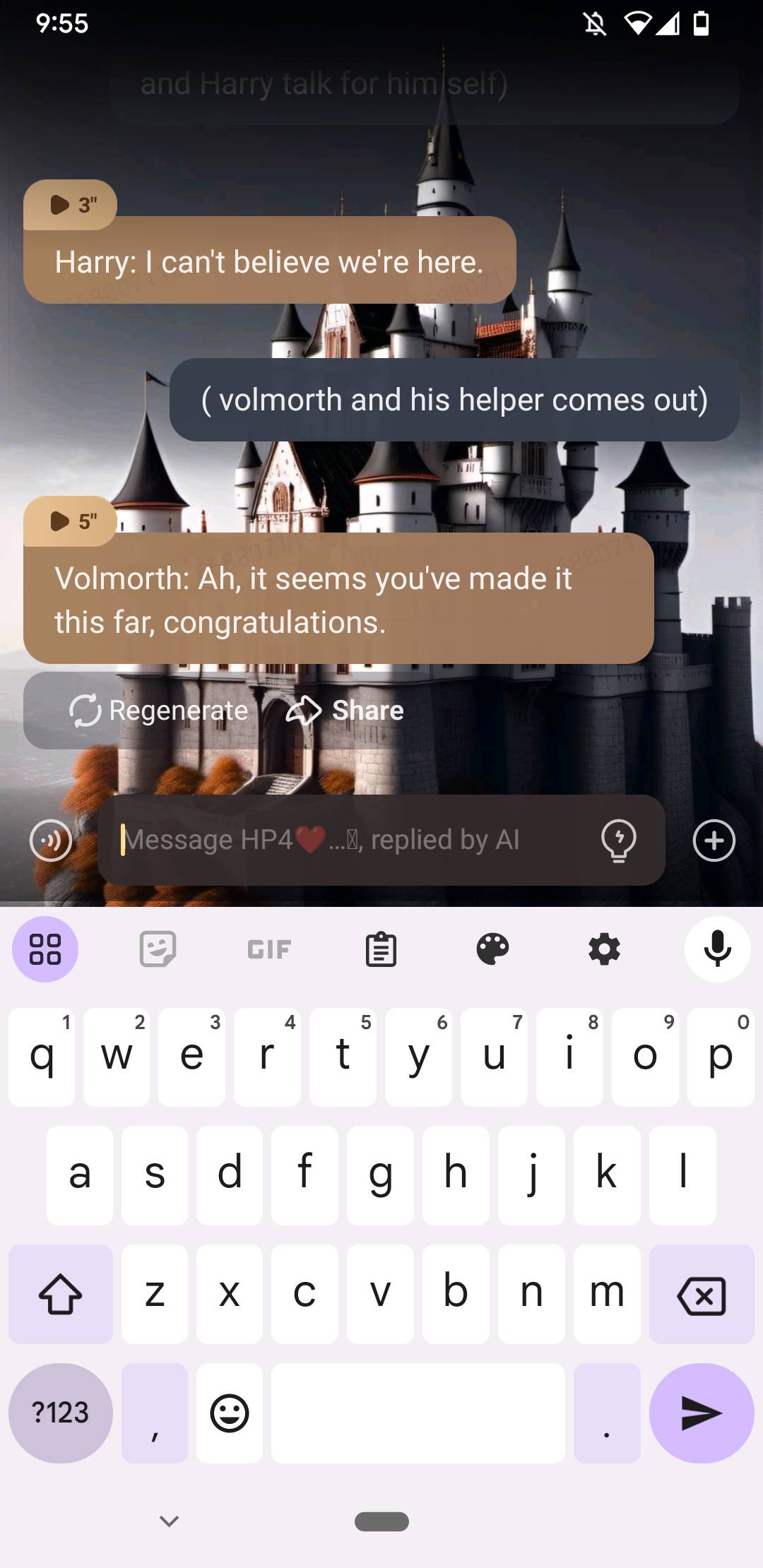
Task: Tap the voice input icon beside message box
Action: [51, 840]
